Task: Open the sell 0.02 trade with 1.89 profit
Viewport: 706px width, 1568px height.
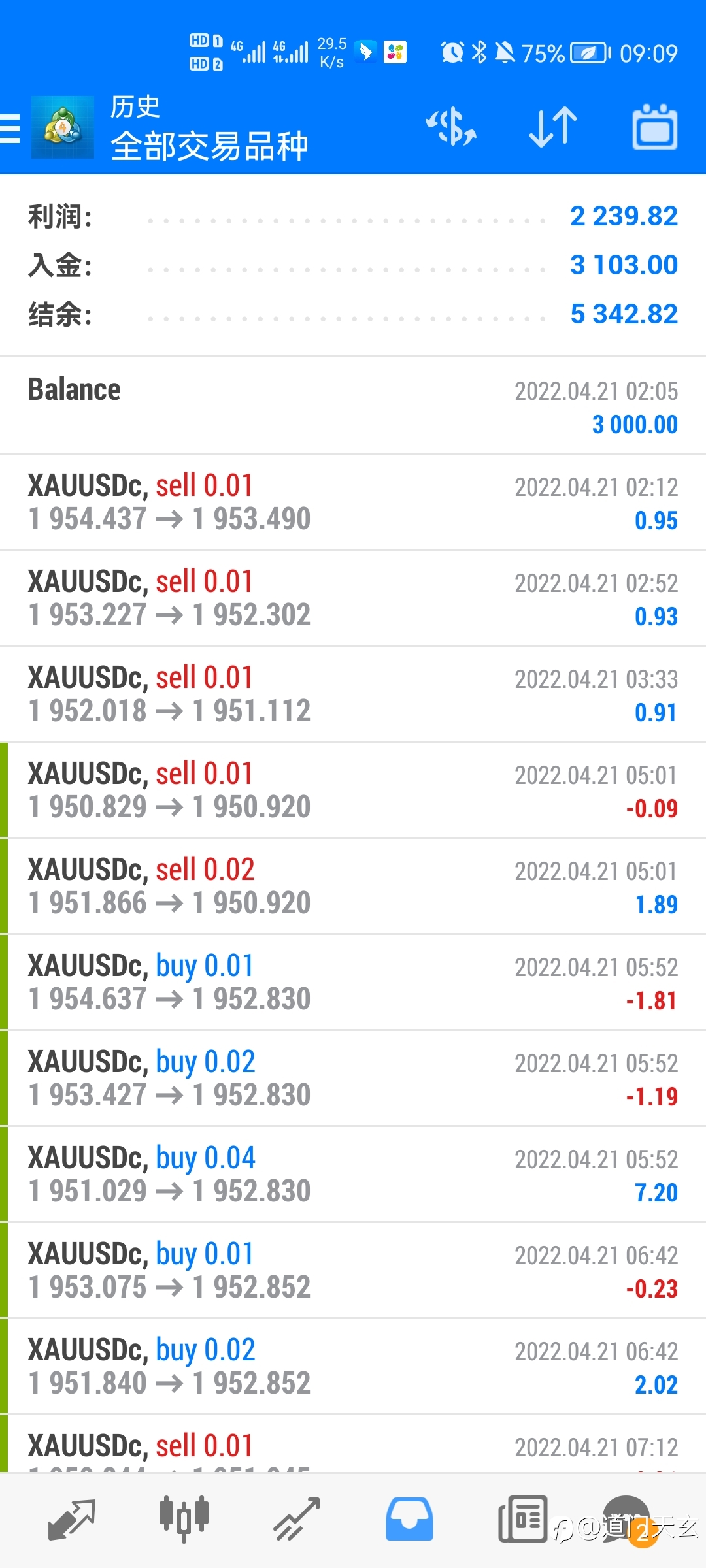Action: (x=353, y=886)
